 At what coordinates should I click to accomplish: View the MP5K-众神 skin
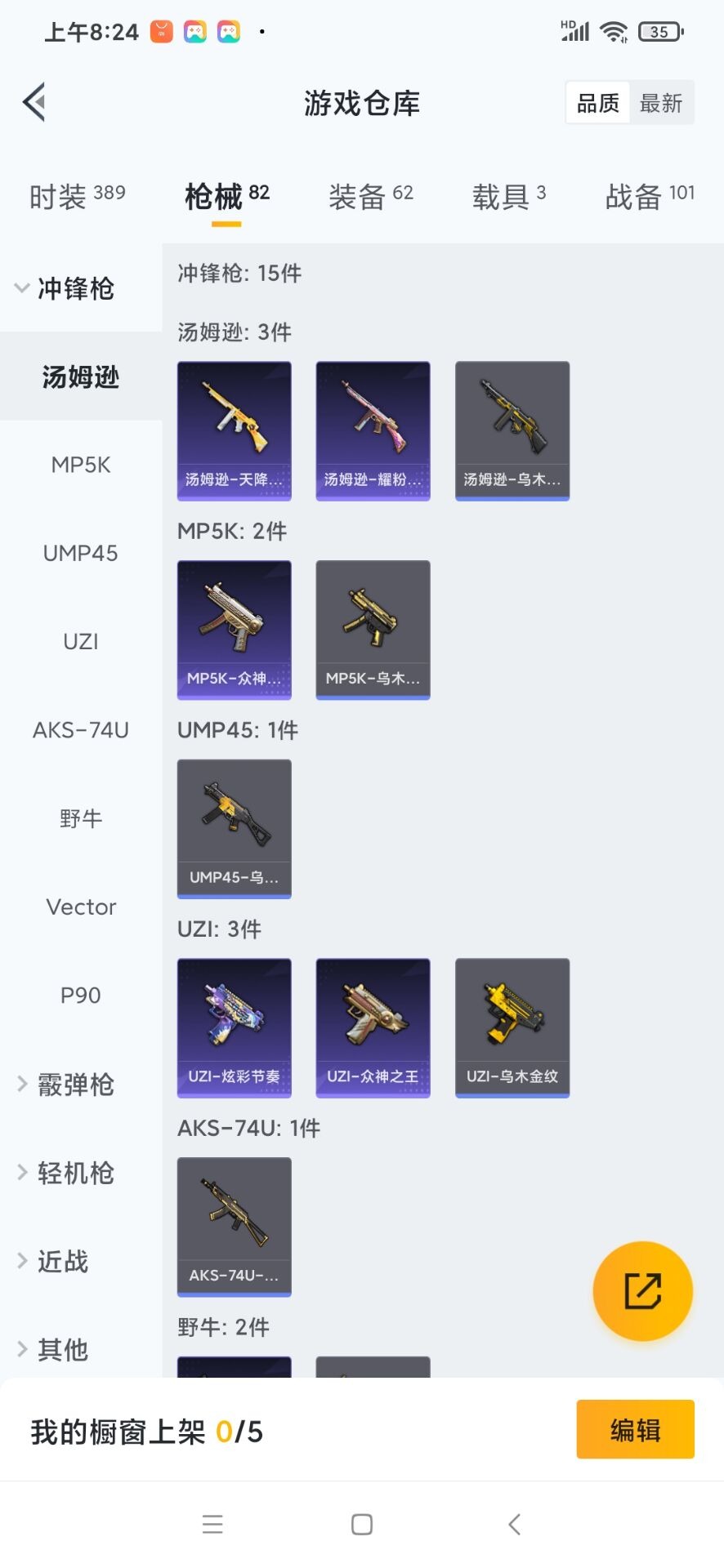pos(235,630)
